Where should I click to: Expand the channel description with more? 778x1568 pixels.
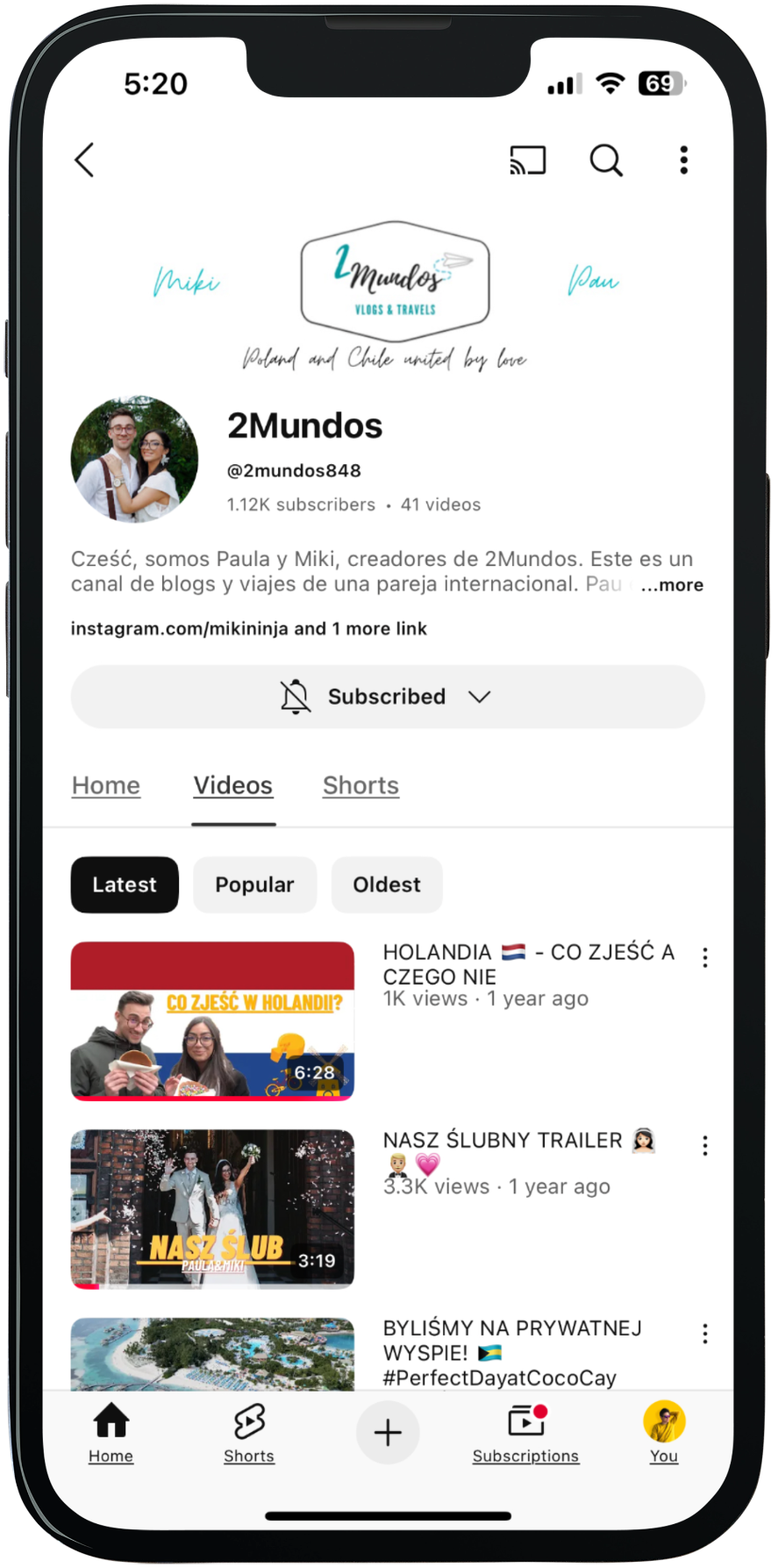tap(672, 585)
